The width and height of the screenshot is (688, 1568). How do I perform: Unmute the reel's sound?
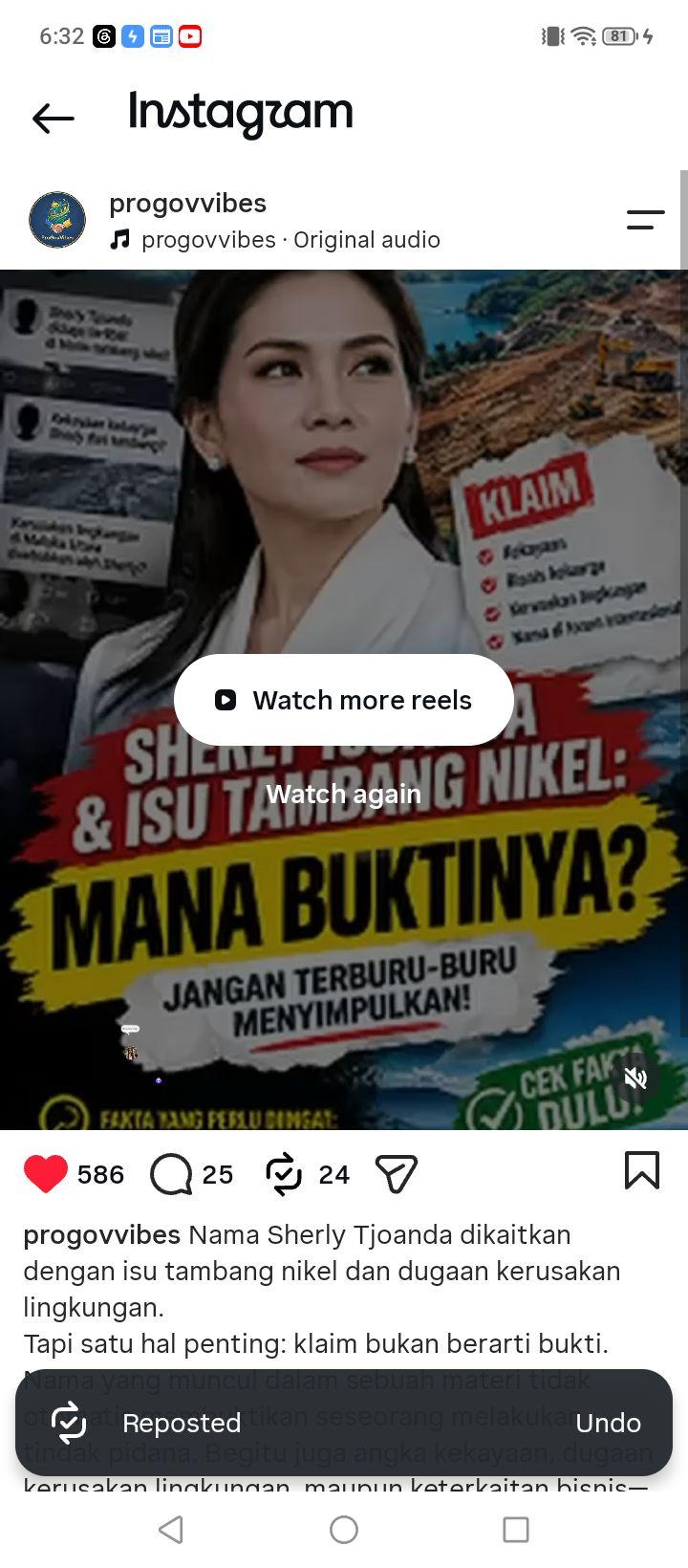(635, 1078)
